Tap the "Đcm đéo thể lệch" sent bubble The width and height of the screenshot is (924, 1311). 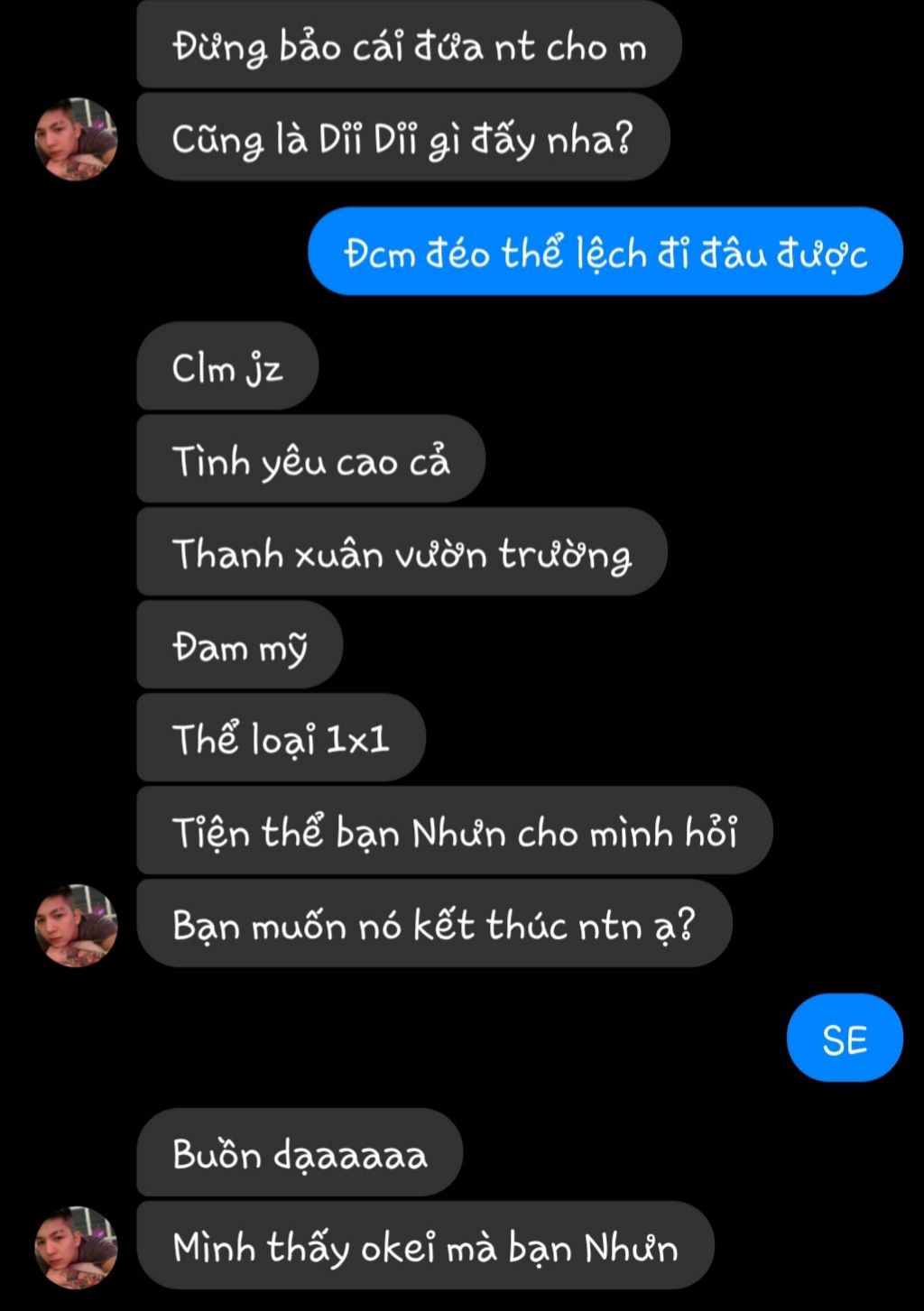tap(605, 252)
